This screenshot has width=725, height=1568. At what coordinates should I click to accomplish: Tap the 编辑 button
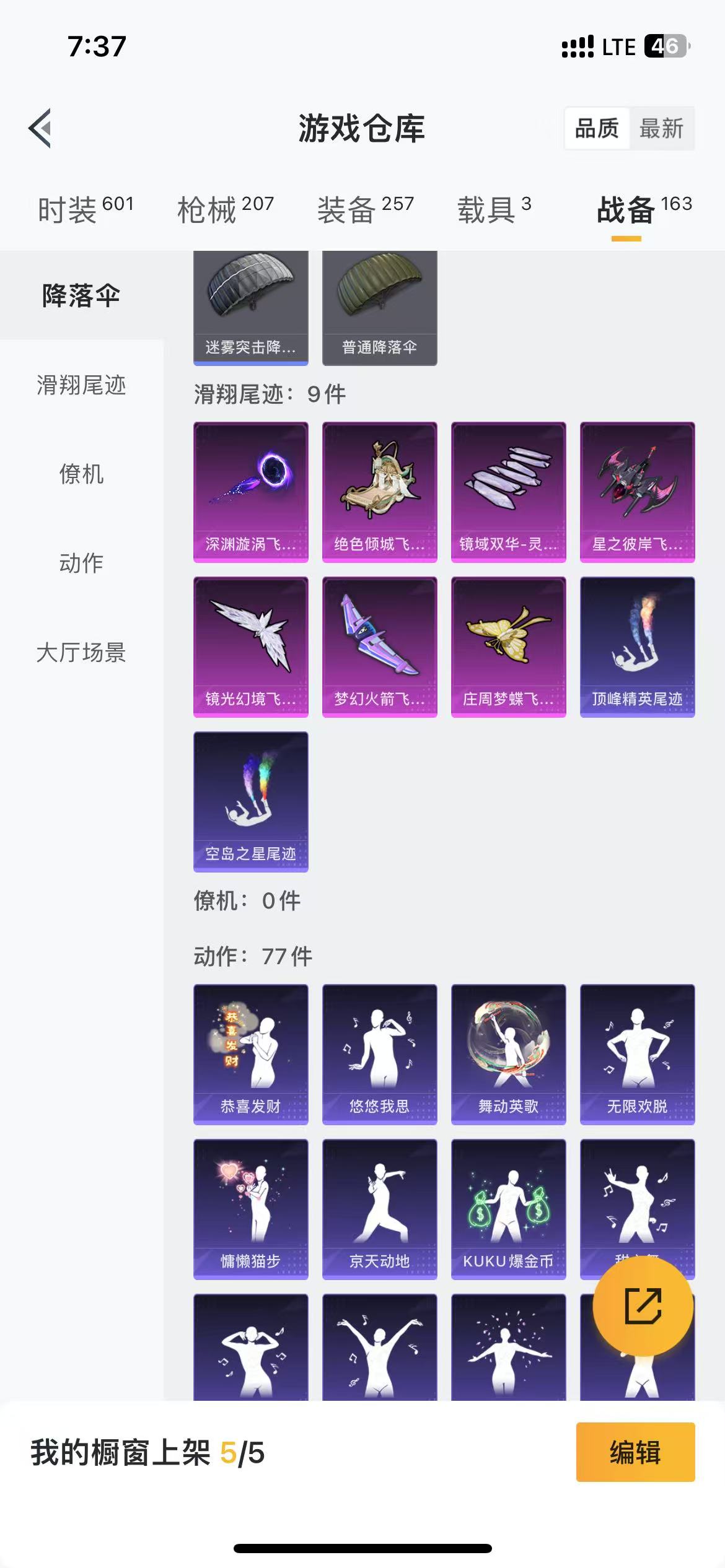point(635,1452)
